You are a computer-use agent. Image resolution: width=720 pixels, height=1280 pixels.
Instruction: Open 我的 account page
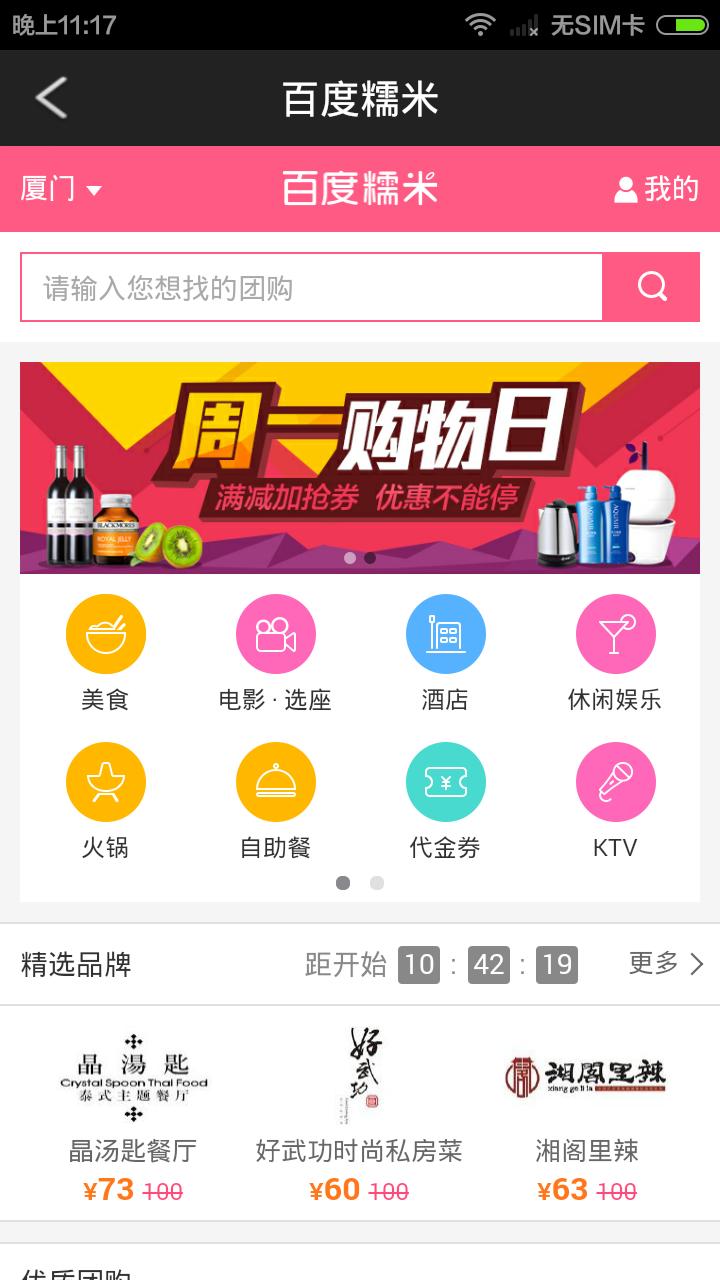pyautogui.click(x=656, y=188)
